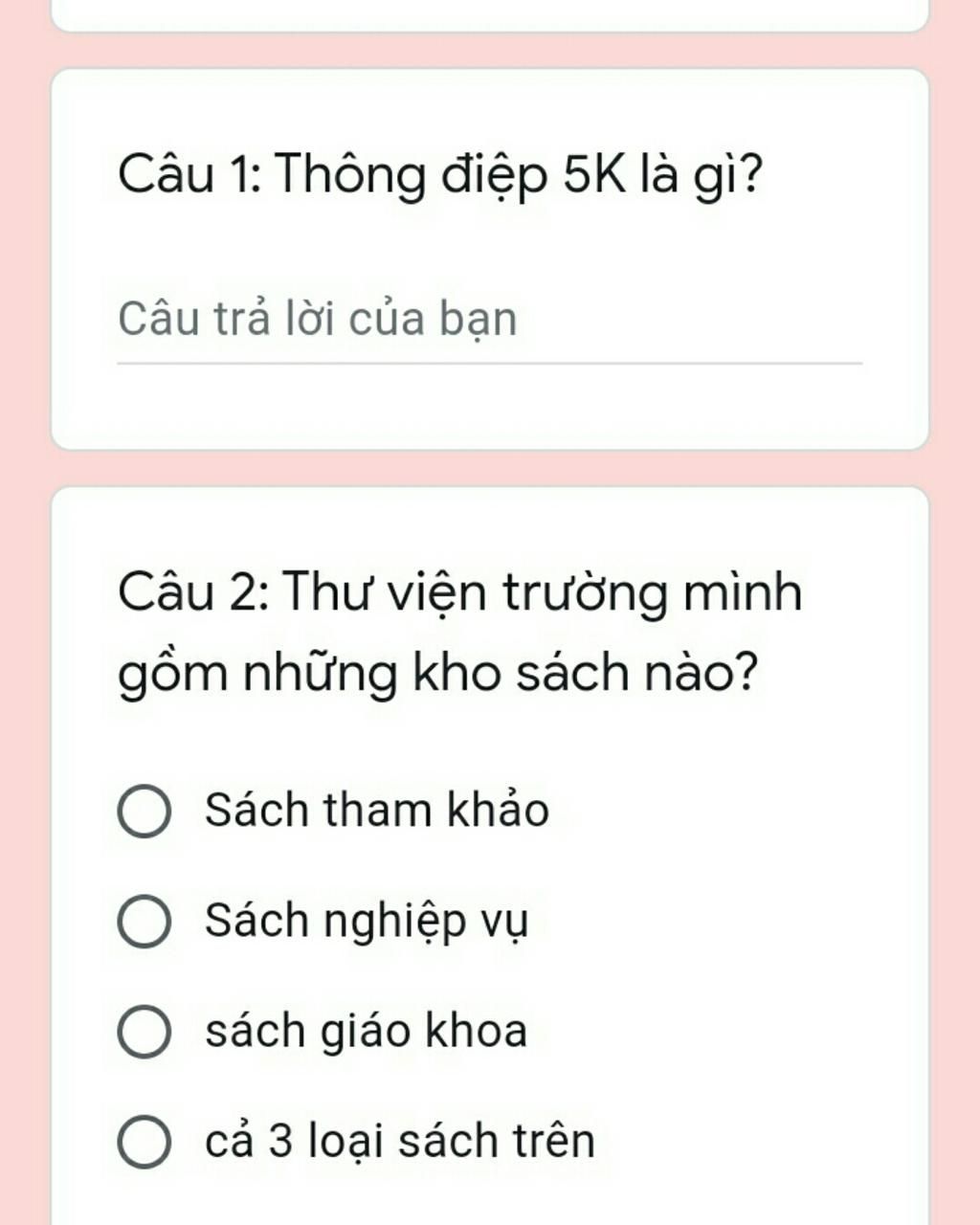Select the Sách tham khảo option
The height and width of the screenshot is (1225, 980).
pos(145,813)
